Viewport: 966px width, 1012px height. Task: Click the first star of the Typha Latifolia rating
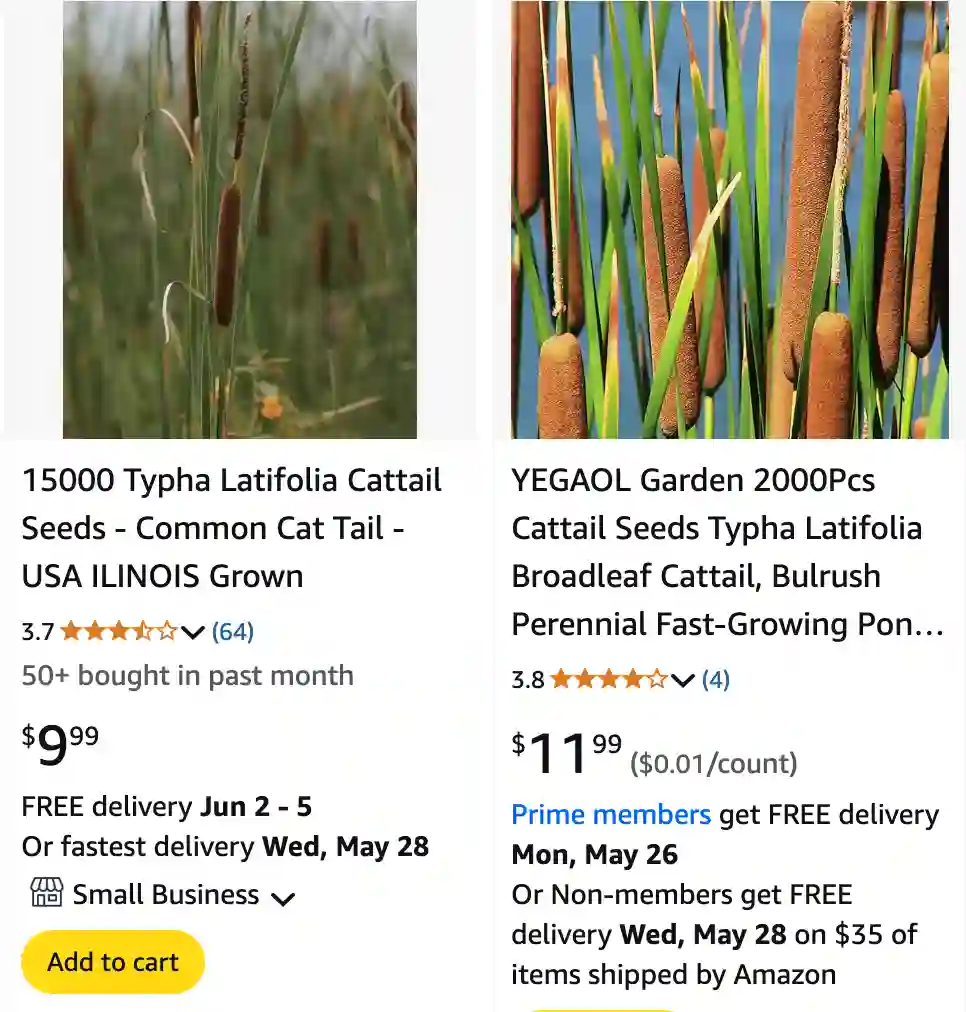pyautogui.click(x=72, y=631)
